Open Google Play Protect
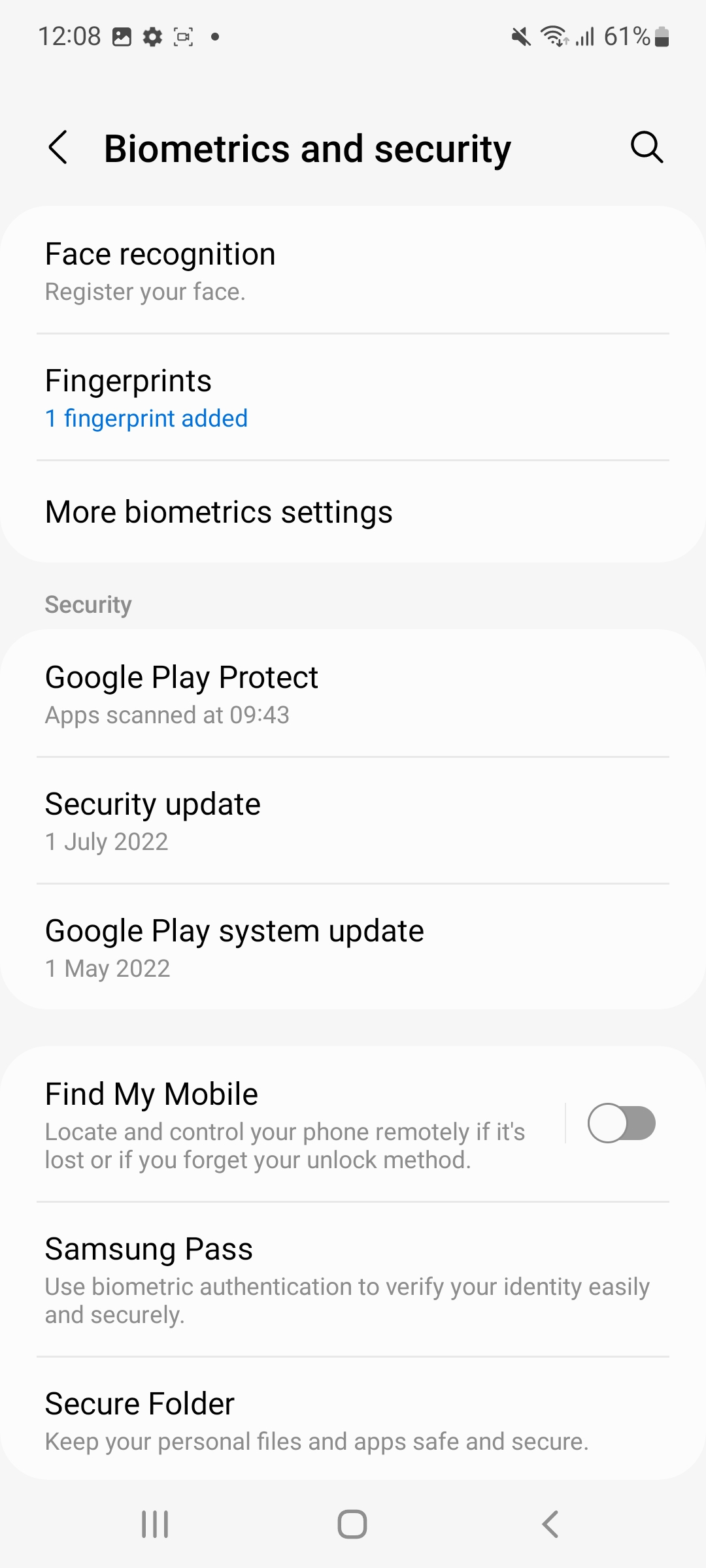The height and width of the screenshot is (1568, 706). click(353, 694)
